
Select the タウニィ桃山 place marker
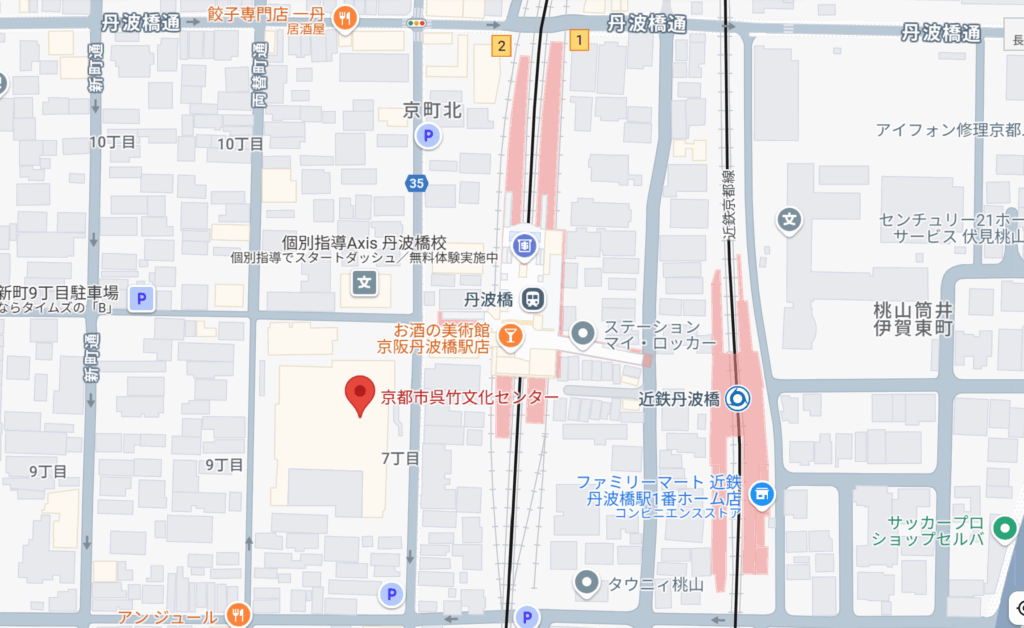[x=587, y=582]
